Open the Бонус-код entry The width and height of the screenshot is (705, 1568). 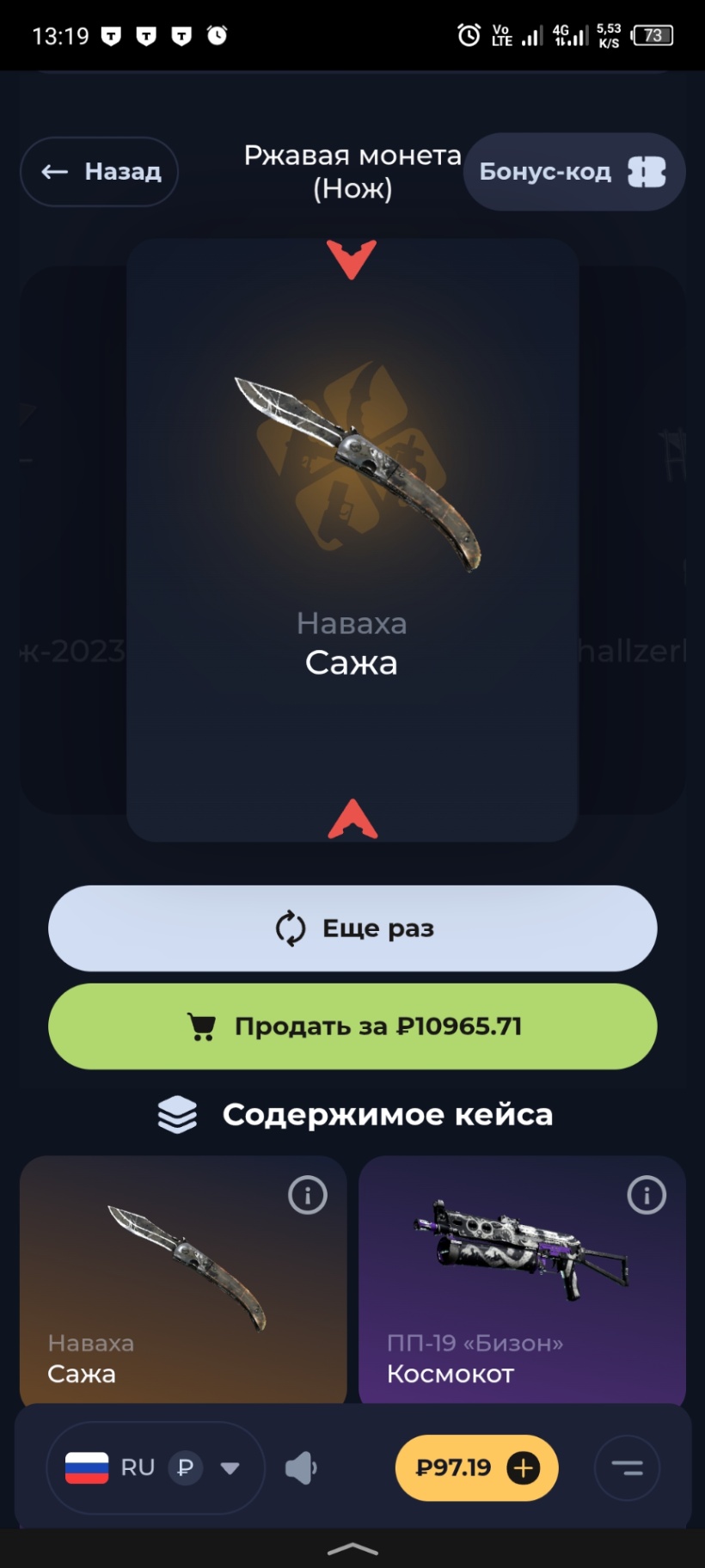tap(573, 172)
